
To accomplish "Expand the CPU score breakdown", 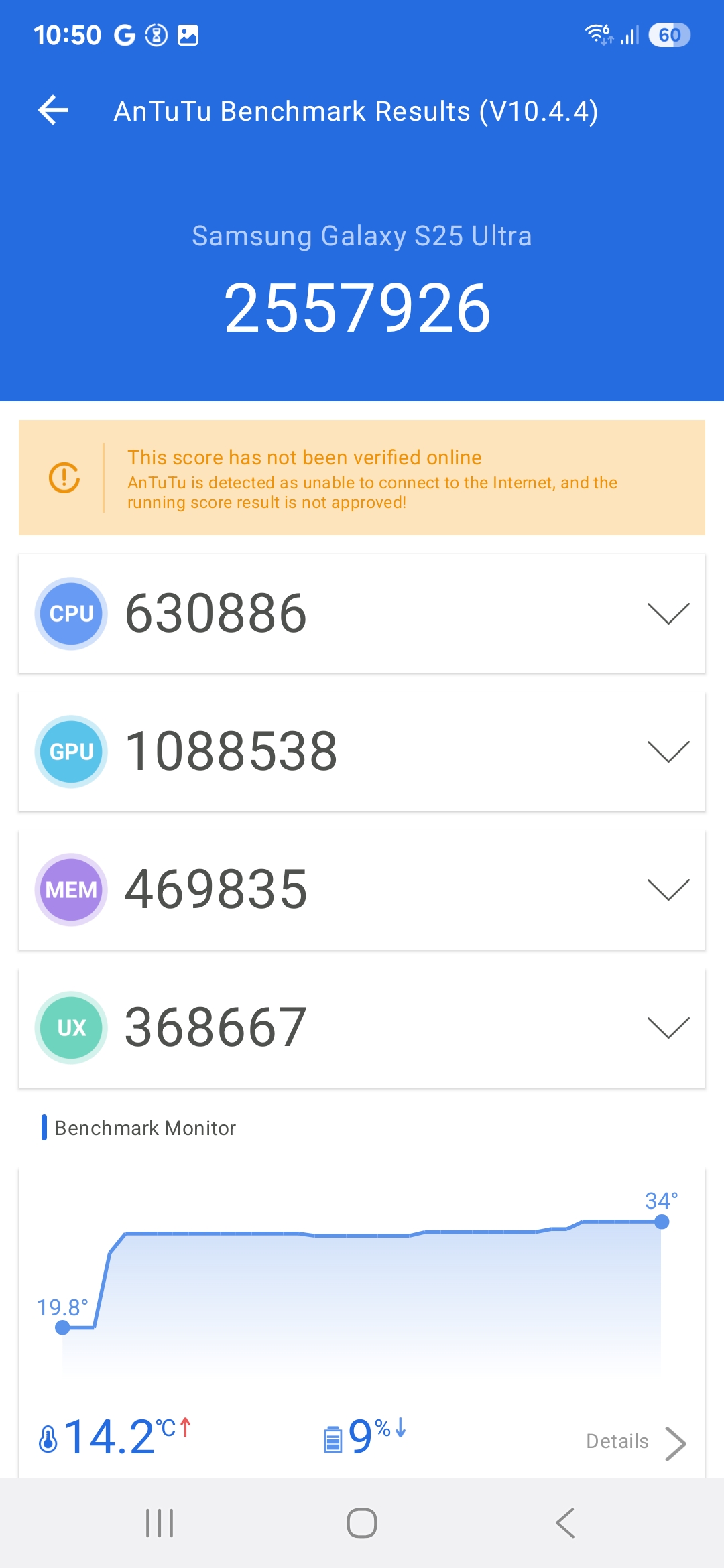I will pos(668,614).
